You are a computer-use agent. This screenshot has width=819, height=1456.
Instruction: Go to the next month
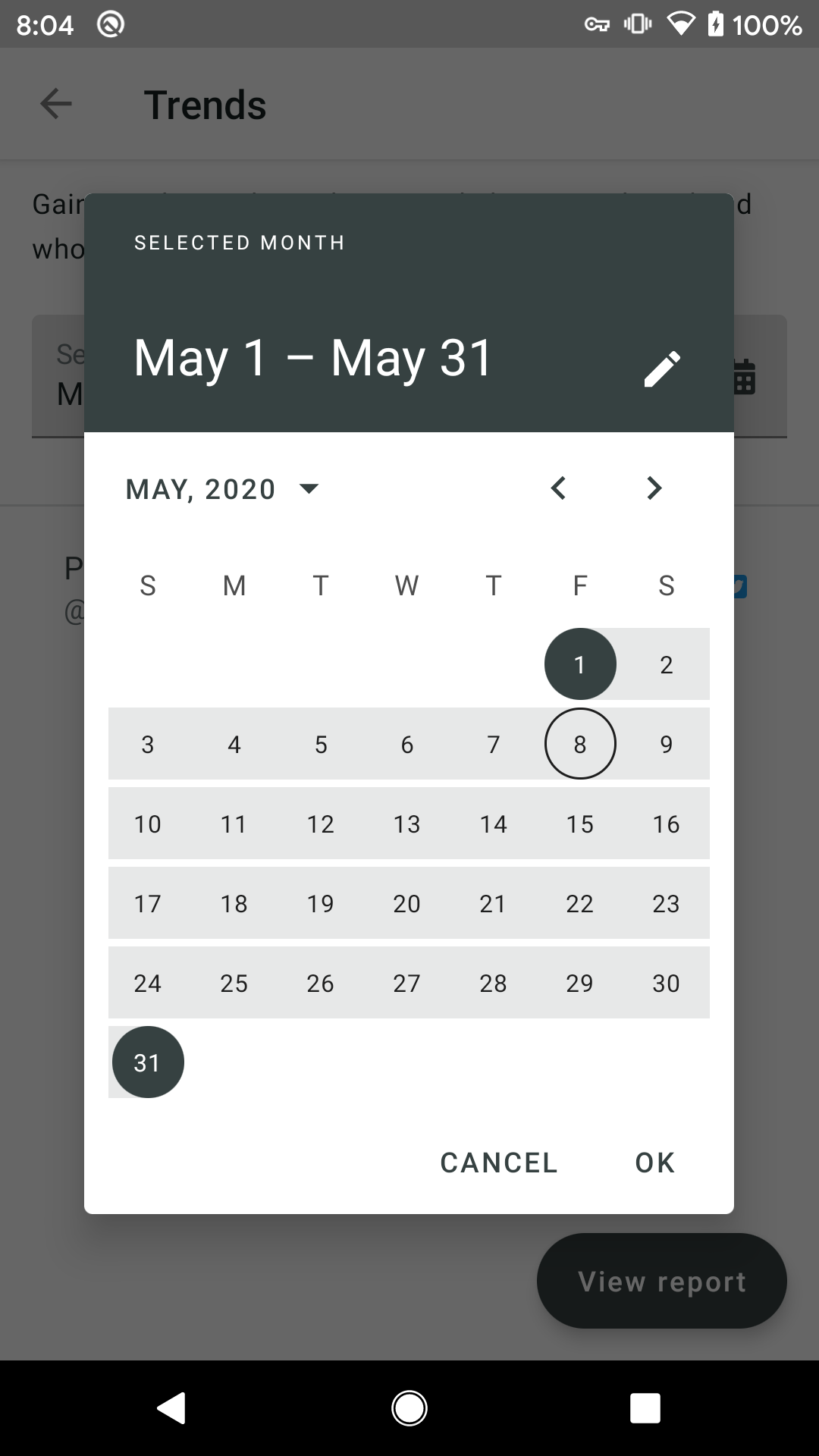pyautogui.click(x=654, y=488)
